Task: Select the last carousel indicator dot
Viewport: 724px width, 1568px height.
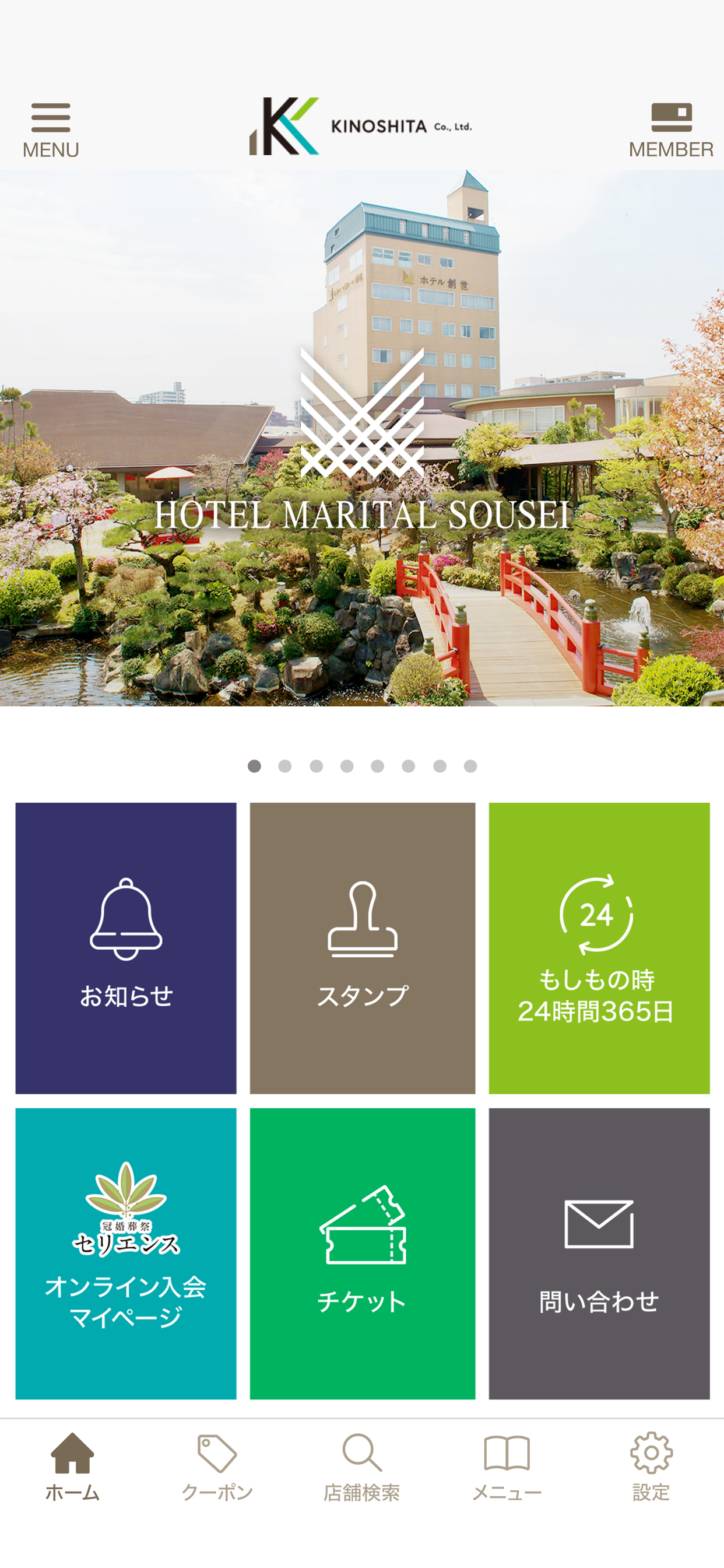Action: (x=469, y=766)
